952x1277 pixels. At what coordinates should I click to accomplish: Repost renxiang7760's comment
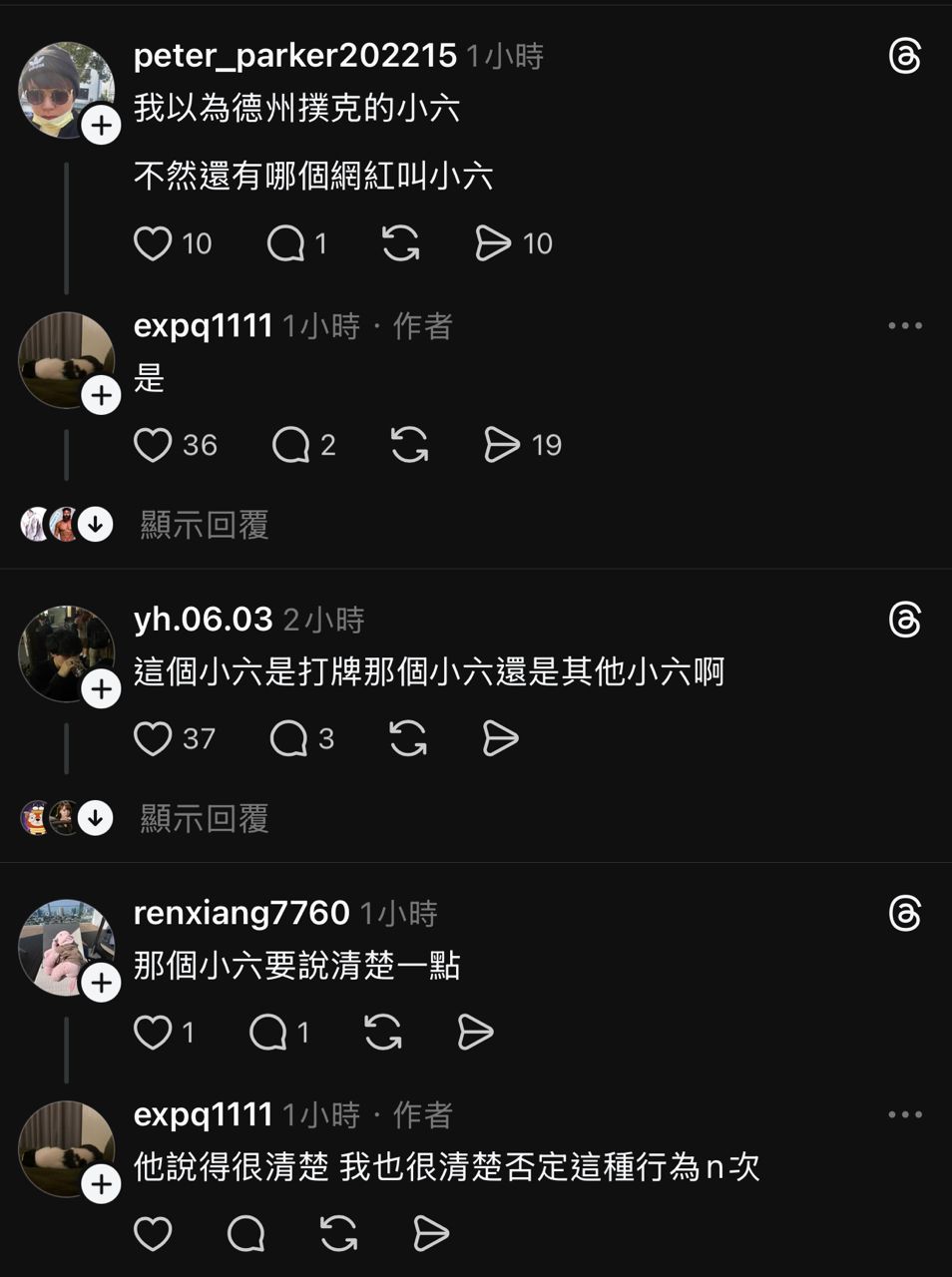(x=383, y=1033)
